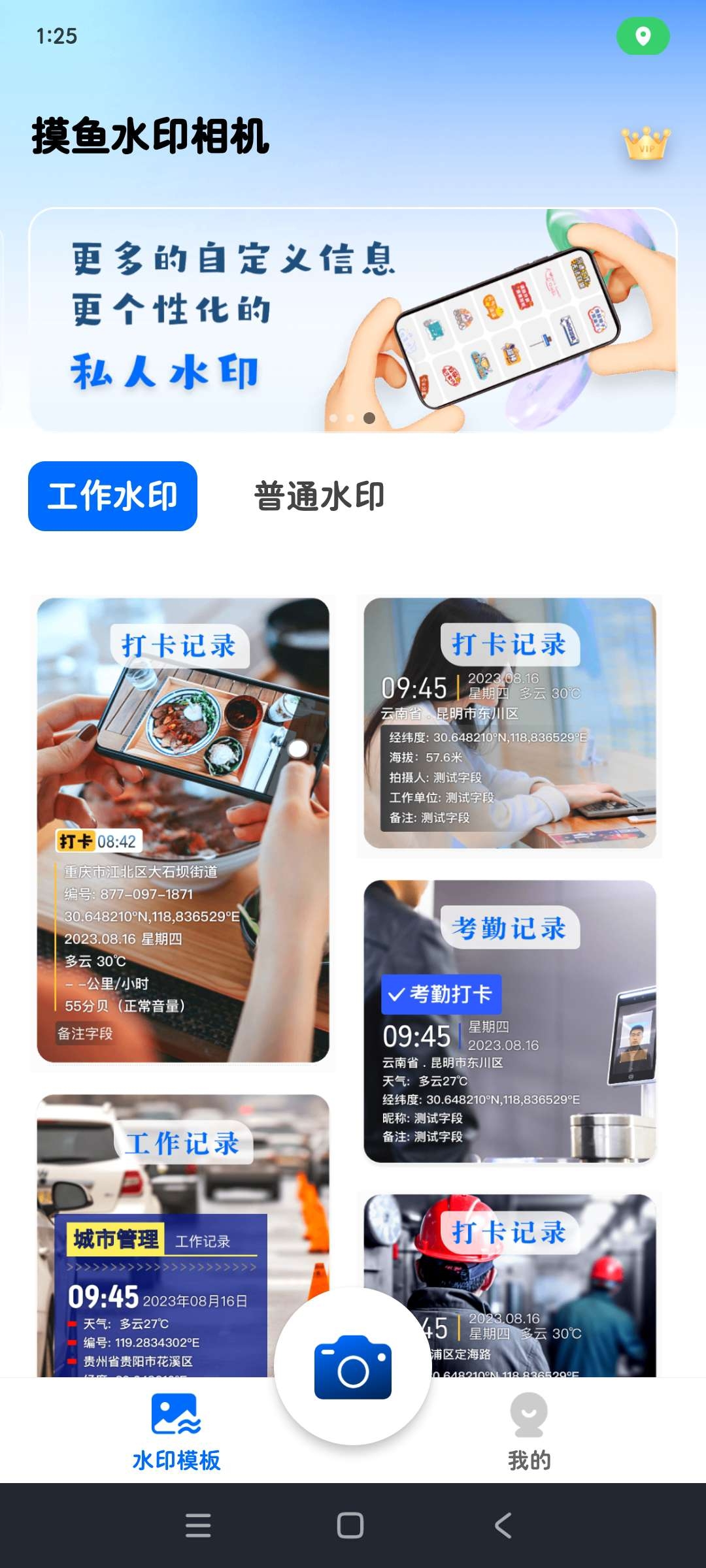The height and width of the screenshot is (1568, 706).
Task: Switch to the 我的 tab
Action: (529, 1432)
